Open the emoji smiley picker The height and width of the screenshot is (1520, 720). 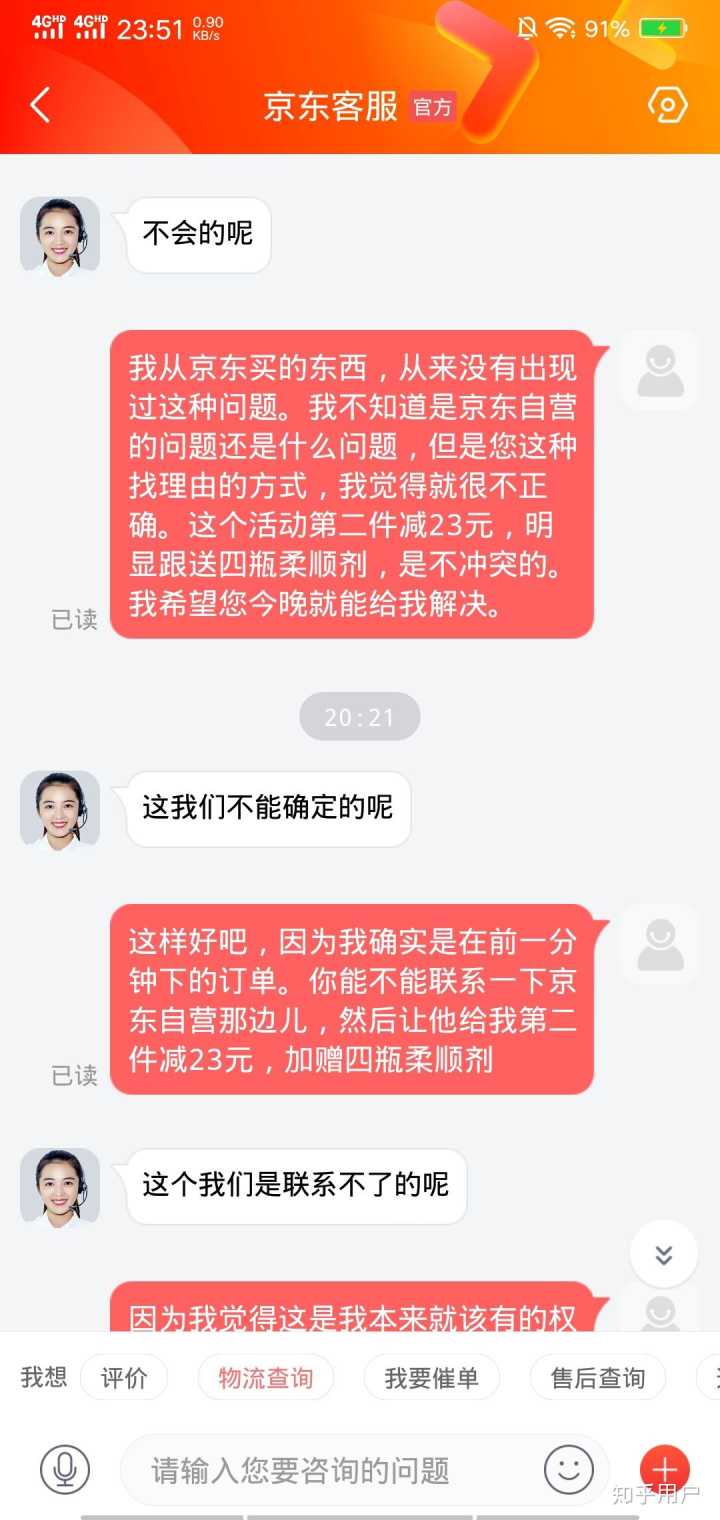[x=568, y=1469]
